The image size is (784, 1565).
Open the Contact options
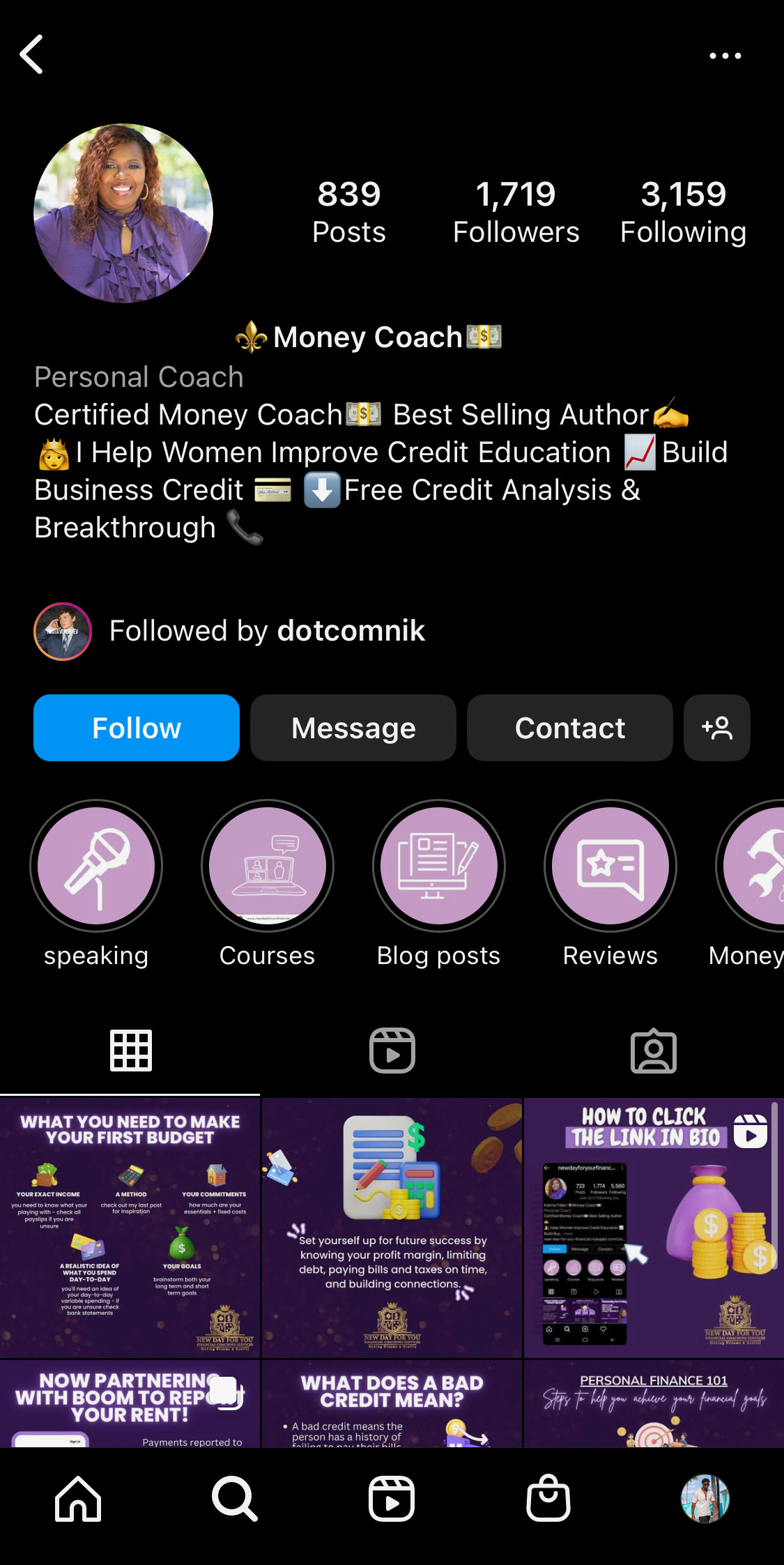569,728
